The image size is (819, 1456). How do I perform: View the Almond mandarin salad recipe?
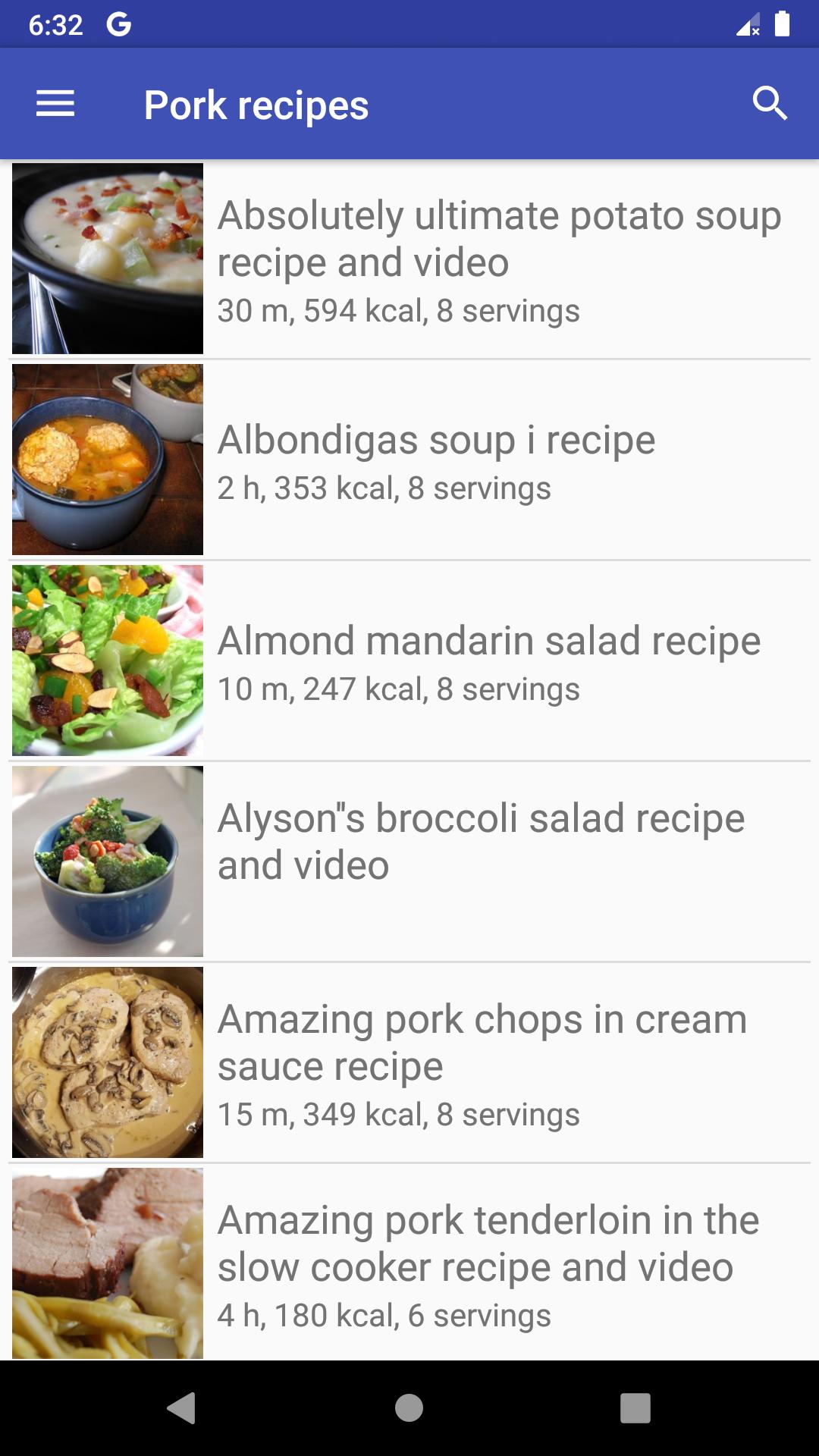point(409,661)
